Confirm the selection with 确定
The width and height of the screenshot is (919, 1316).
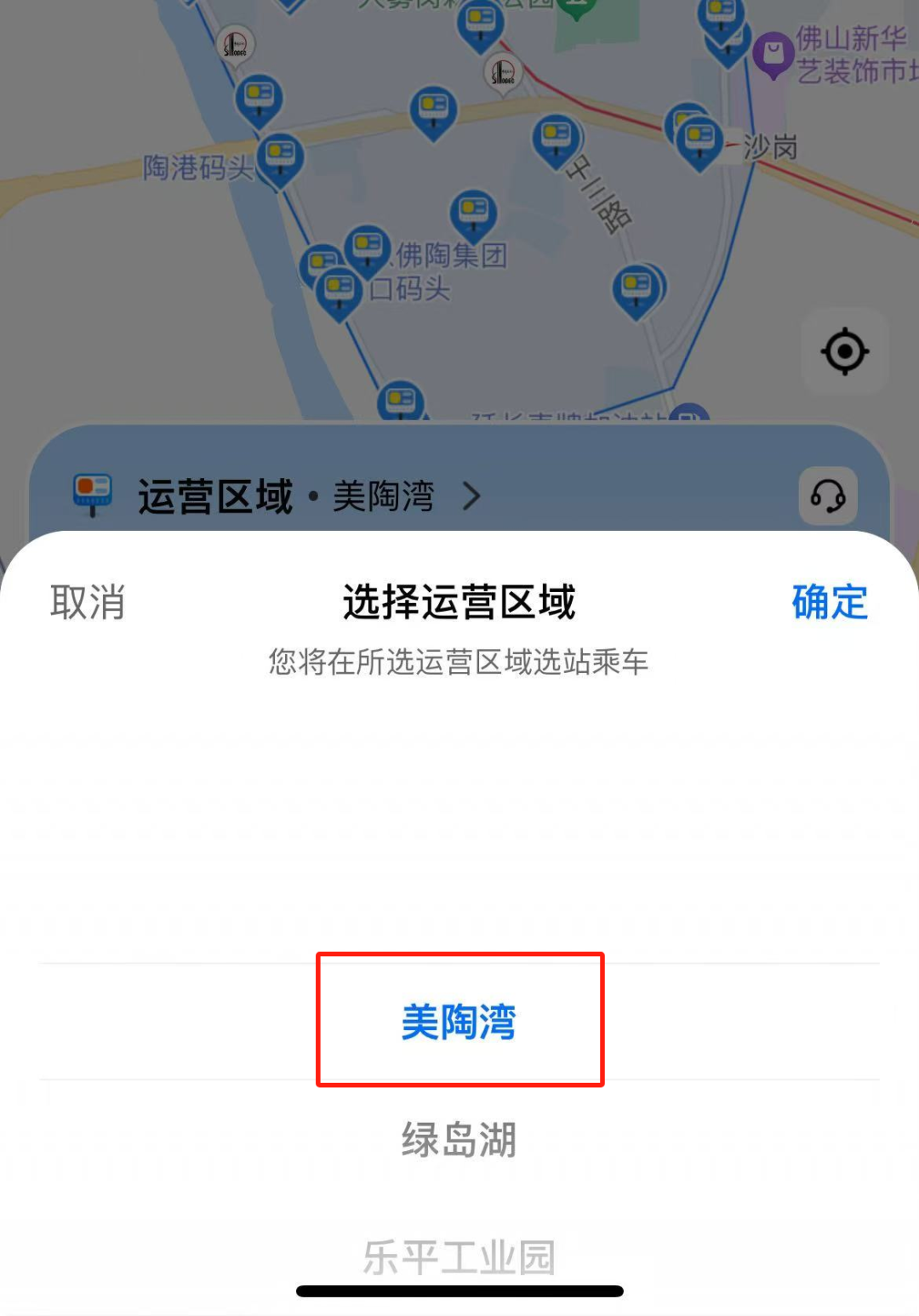830,602
